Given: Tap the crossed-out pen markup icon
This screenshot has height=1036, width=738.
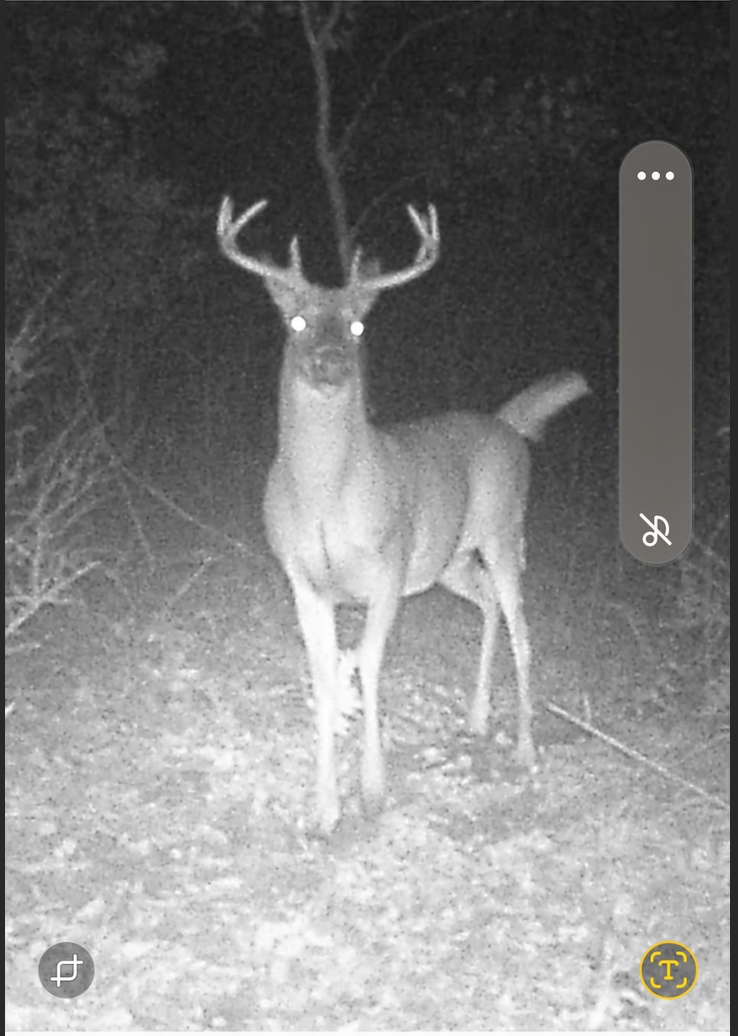Looking at the screenshot, I should 656,530.
